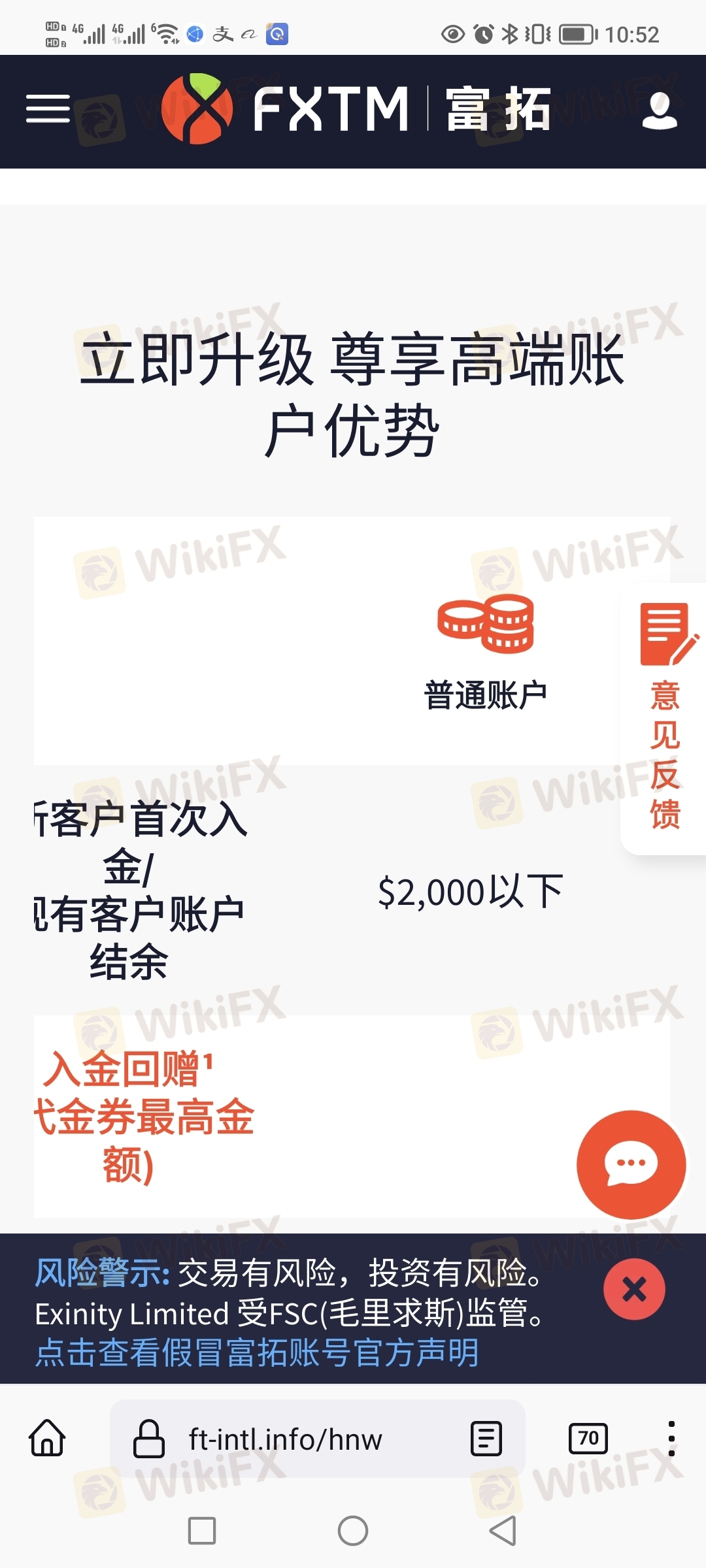Open recent apps from the navigation bar
The height and width of the screenshot is (1568, 706).
coord(202,1531)
